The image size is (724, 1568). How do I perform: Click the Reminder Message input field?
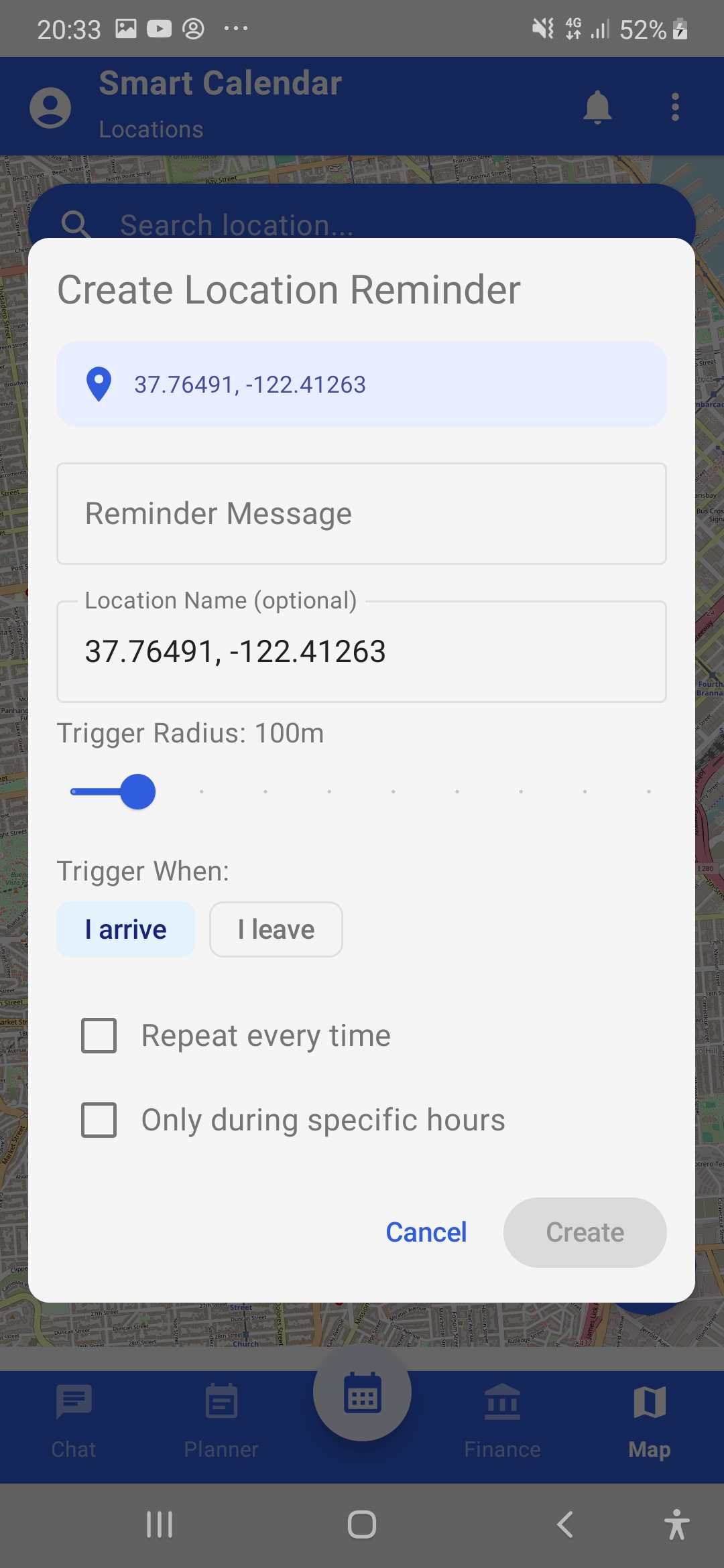(x=361, y=513)
